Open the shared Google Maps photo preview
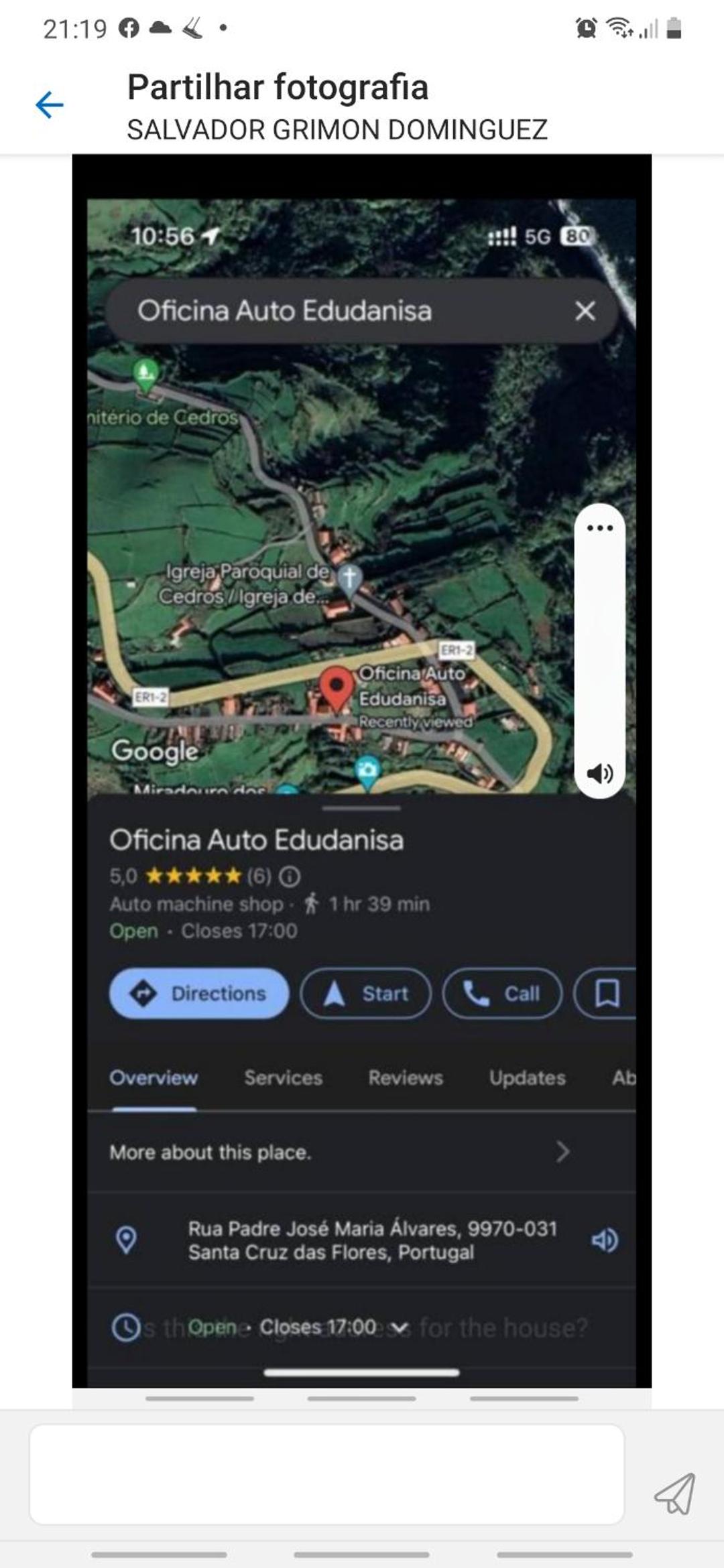This screenshot has height=1568, width=724. click(362, 771)
